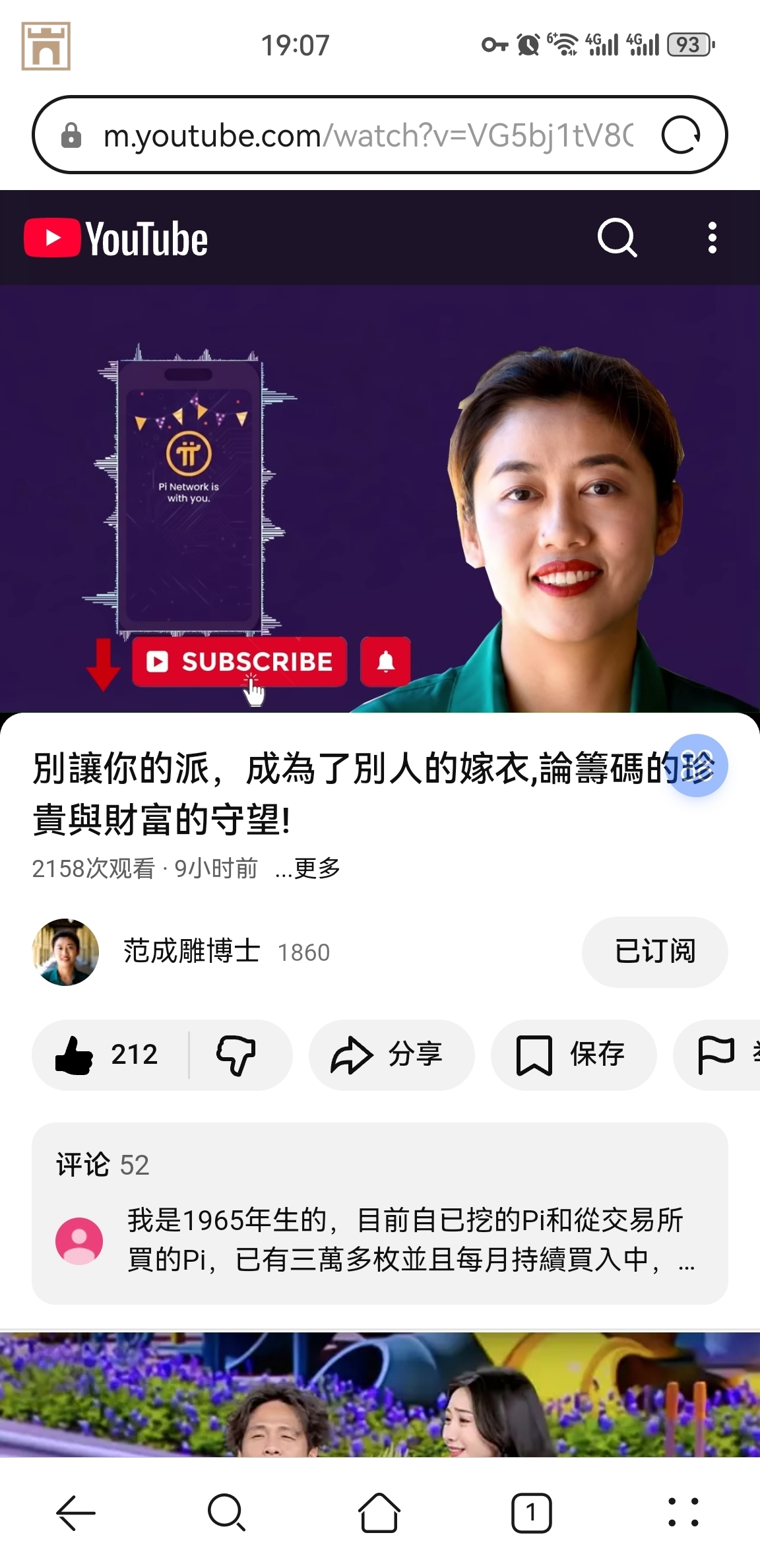
Task: Go back using the browser back arrow
Action: (x=76, y=1513)
